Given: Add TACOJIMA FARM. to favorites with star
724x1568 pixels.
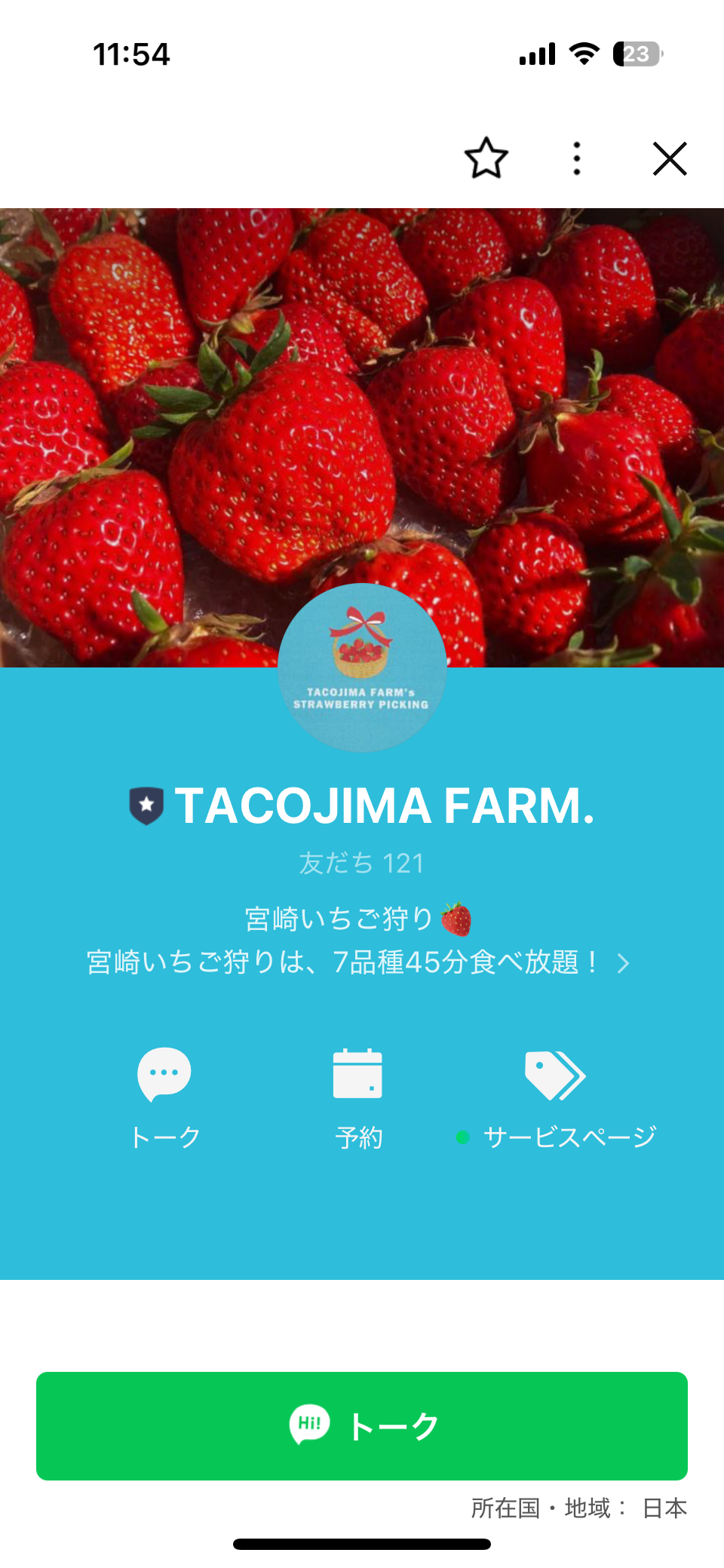Looking at the screenshot, I should (486, 158).
